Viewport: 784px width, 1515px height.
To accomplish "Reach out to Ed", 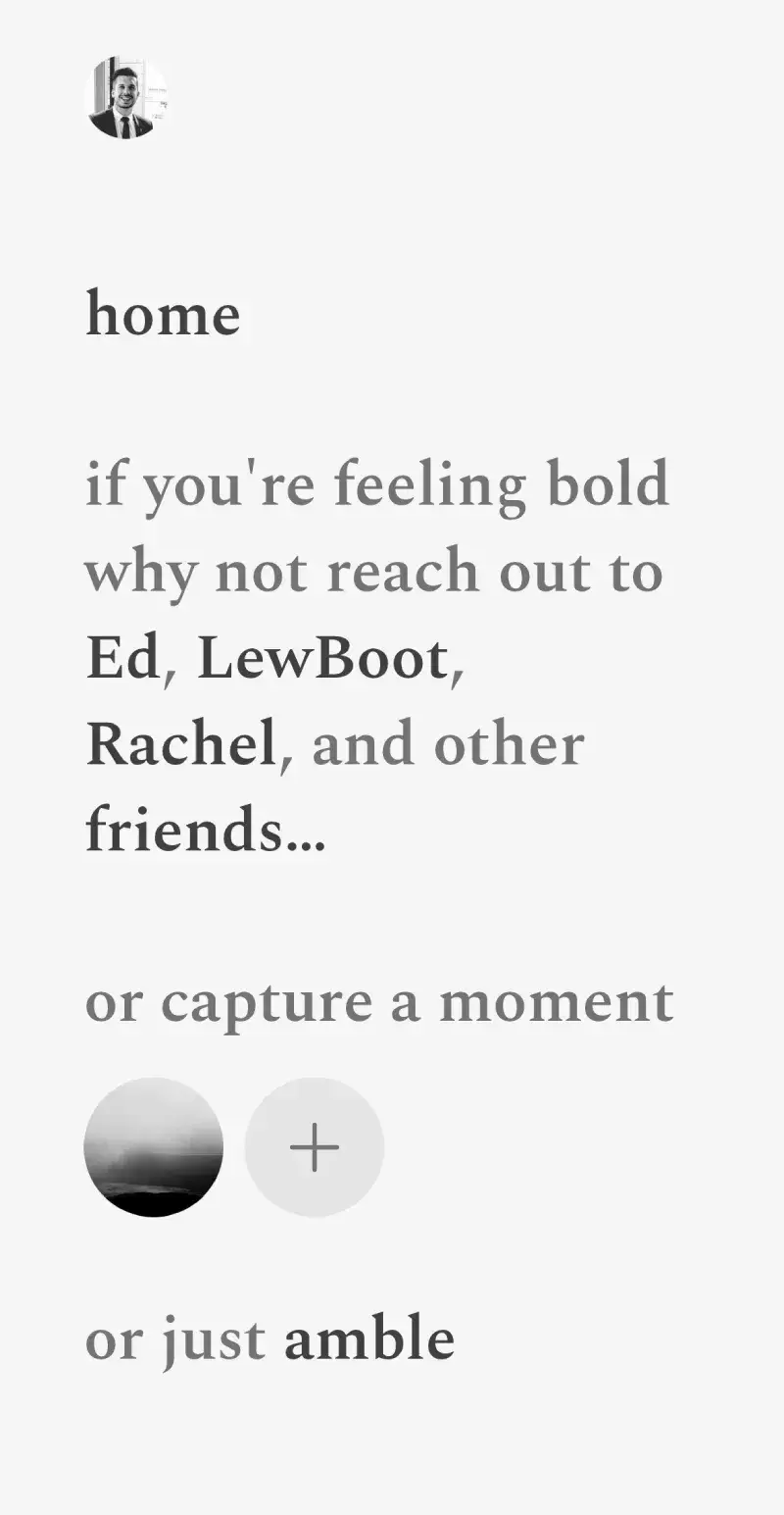I will [x=122, y=659].
